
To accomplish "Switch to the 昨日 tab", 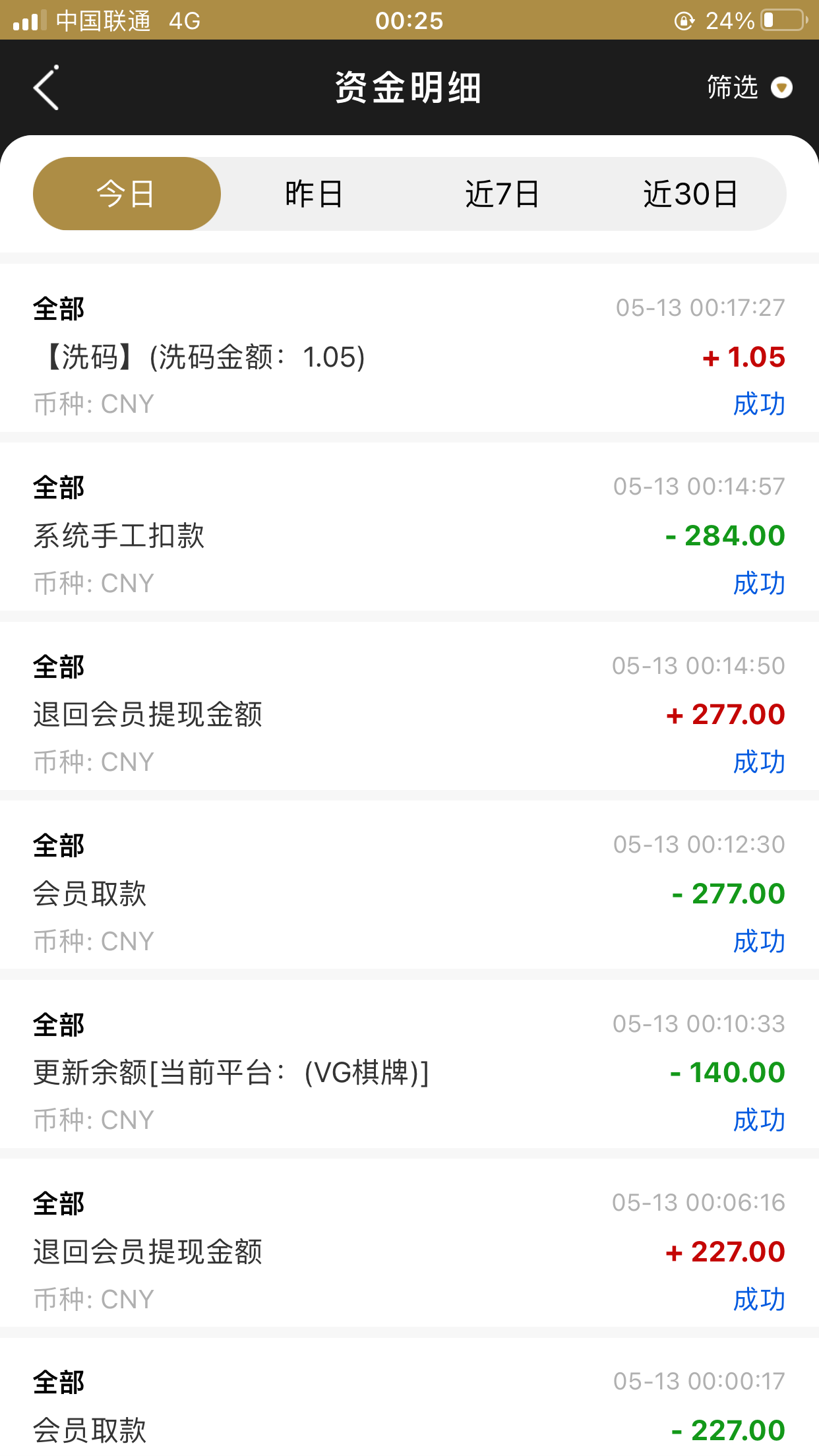I will [314, 194].
